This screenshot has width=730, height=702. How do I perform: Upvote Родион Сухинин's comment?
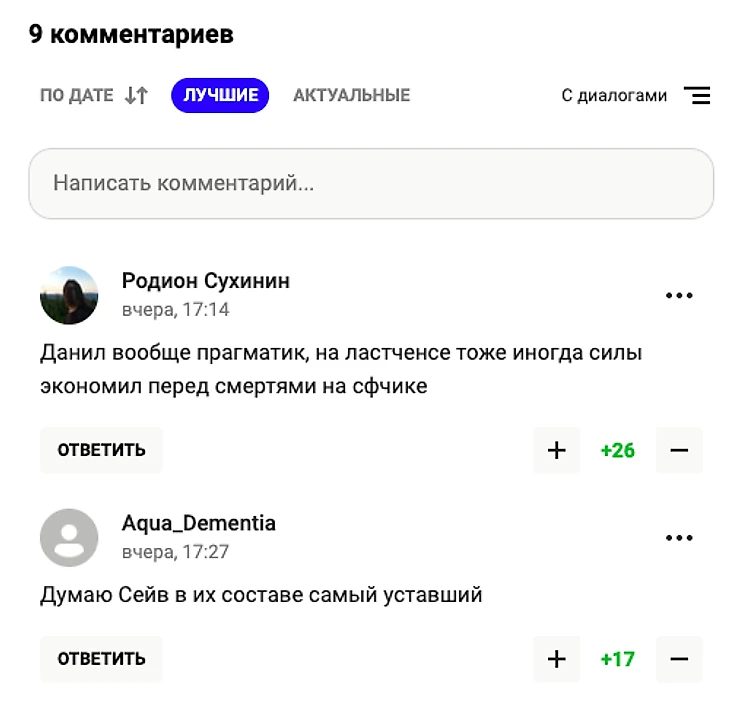557,450
